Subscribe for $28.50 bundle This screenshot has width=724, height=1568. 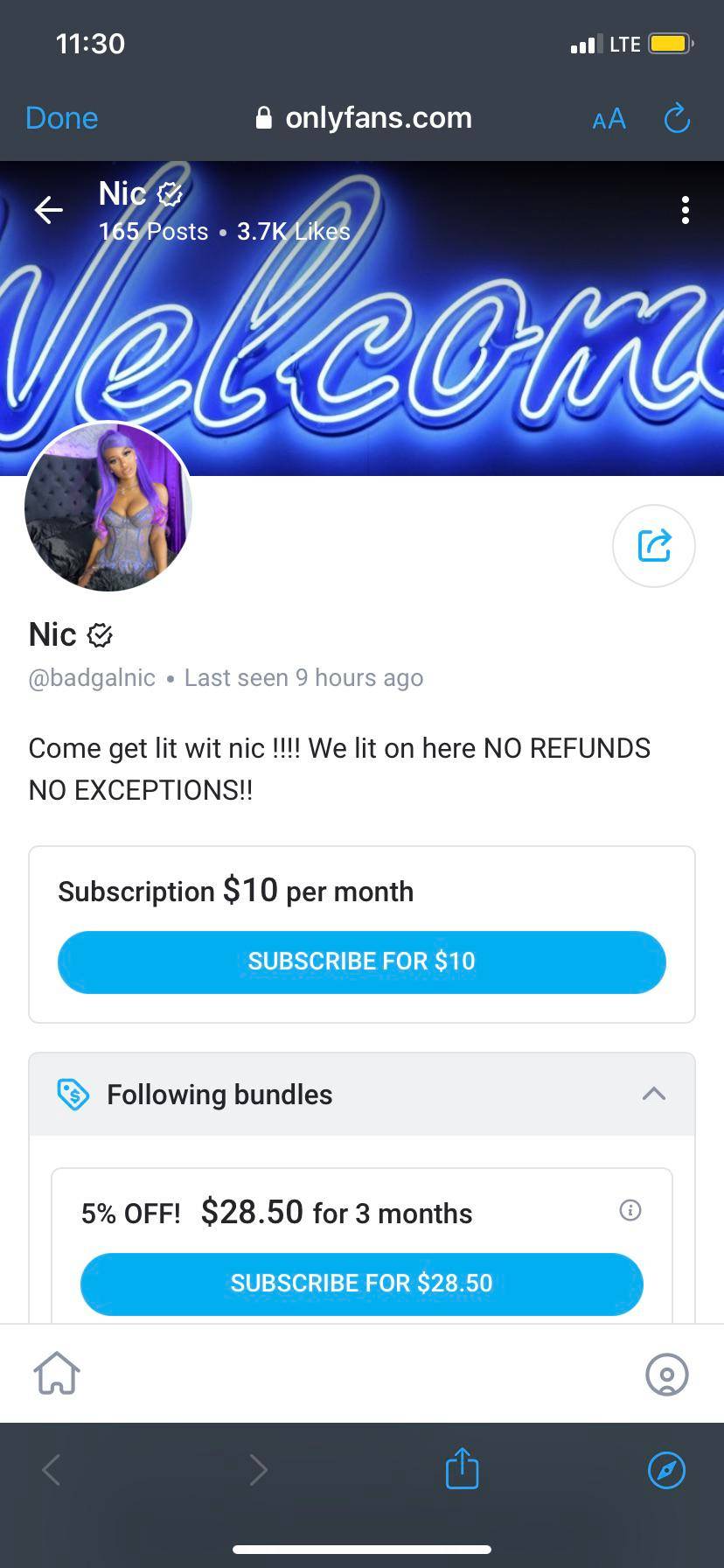tap(361, 1284)
